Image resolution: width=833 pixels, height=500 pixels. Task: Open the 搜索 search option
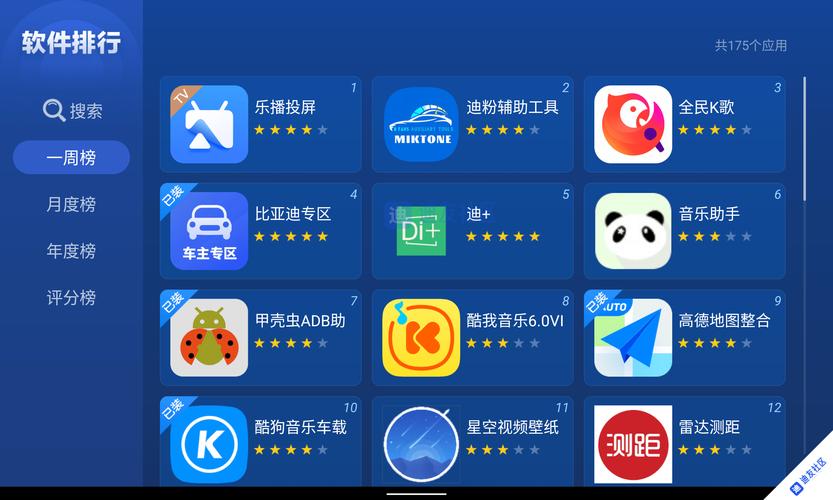(72, 111)
